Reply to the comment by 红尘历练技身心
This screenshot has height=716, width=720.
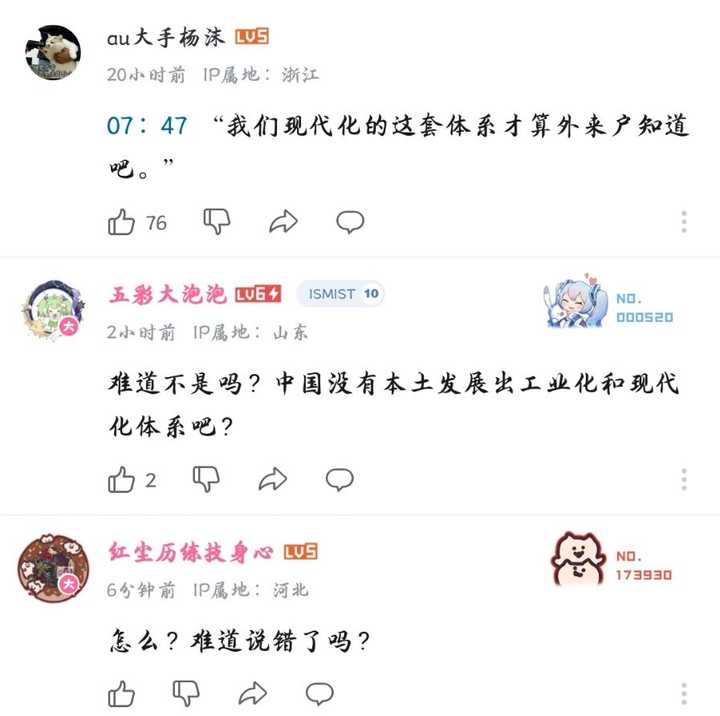320,692
